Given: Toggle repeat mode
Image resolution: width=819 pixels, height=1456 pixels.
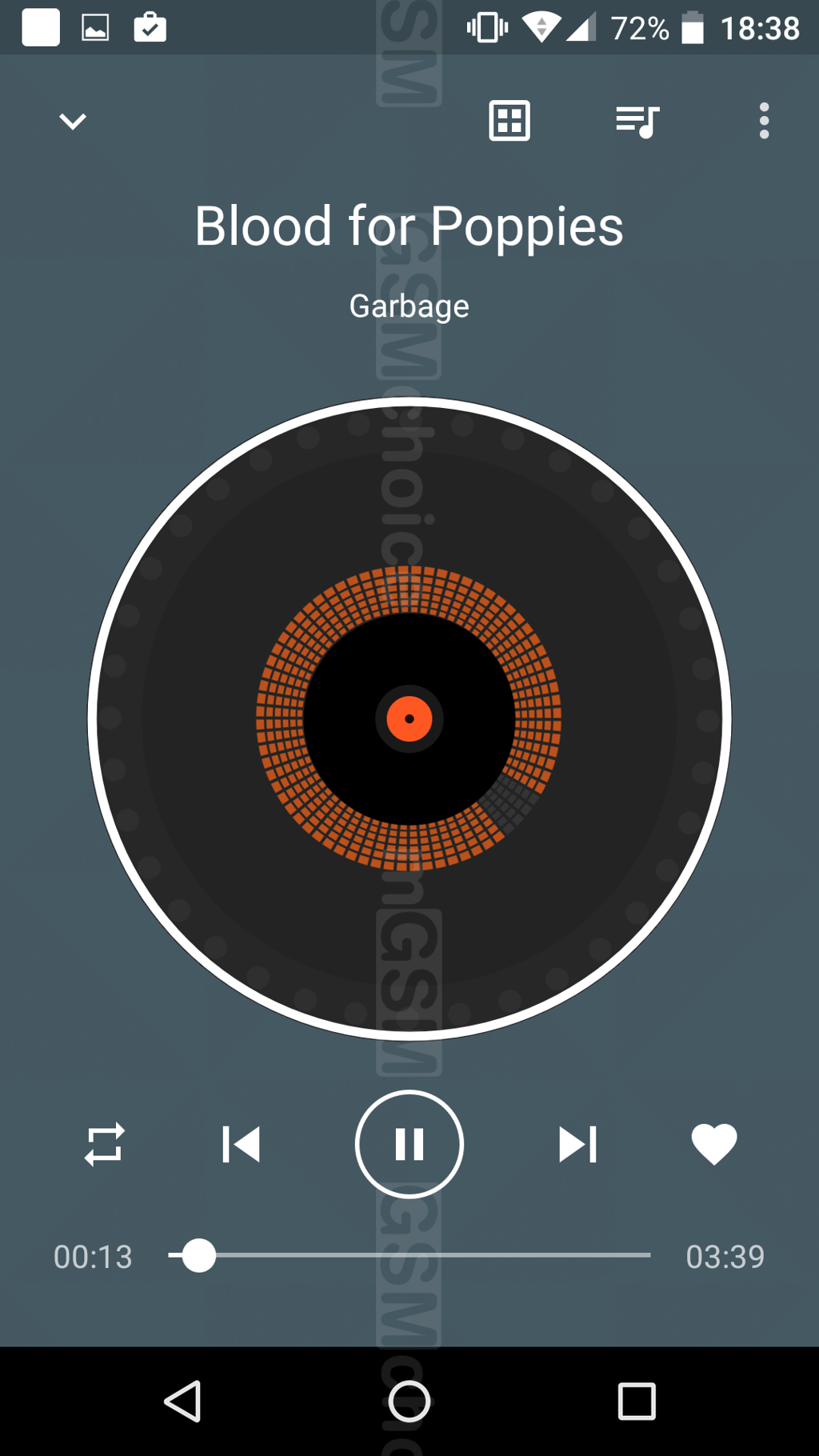Looking at the screenshot, I should [x=105, y=1144].
